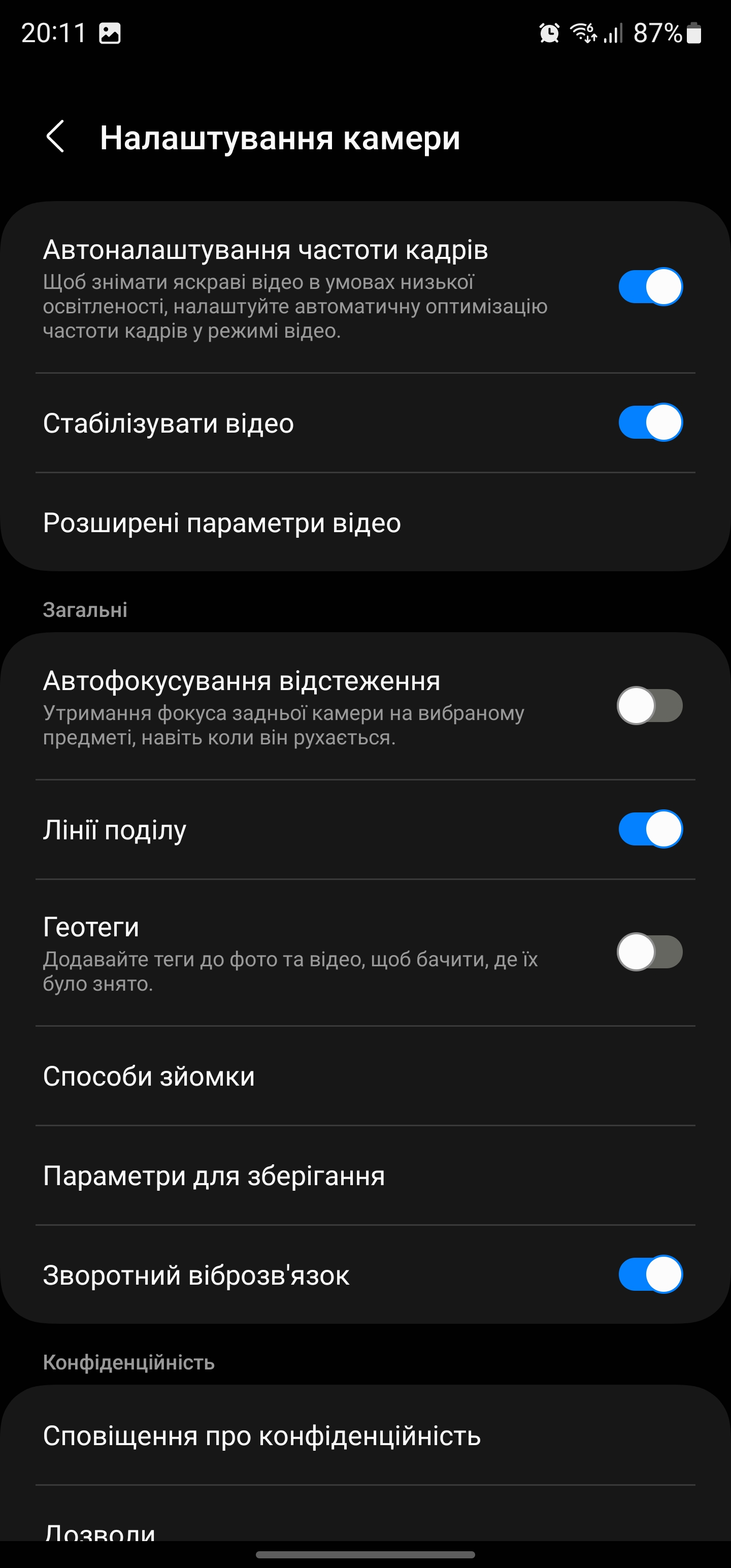This screenshot has width=731, height=1568.
Task: Disable the Стабілізувати відео toggle
Action: pos(649,422)
